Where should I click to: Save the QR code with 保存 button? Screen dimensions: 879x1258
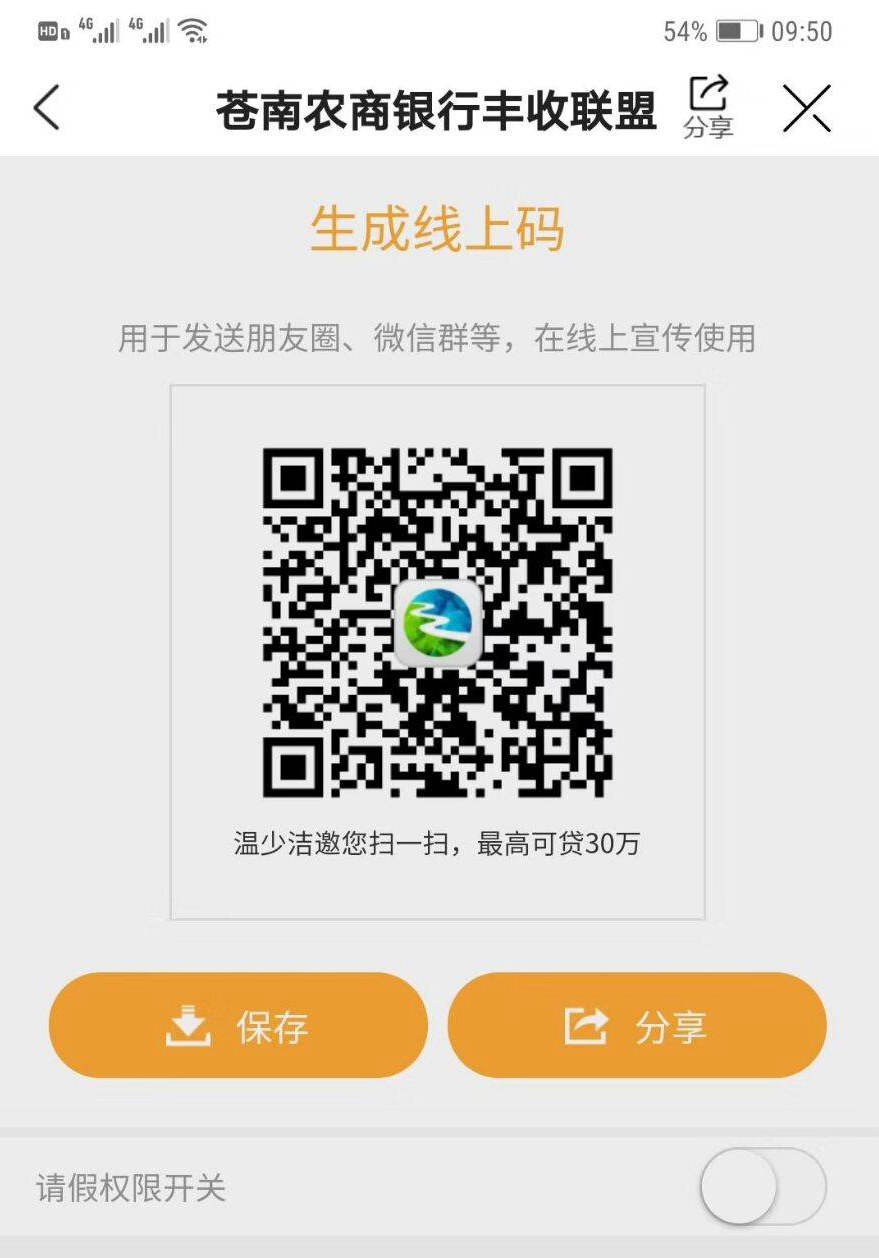[238, 1025]
